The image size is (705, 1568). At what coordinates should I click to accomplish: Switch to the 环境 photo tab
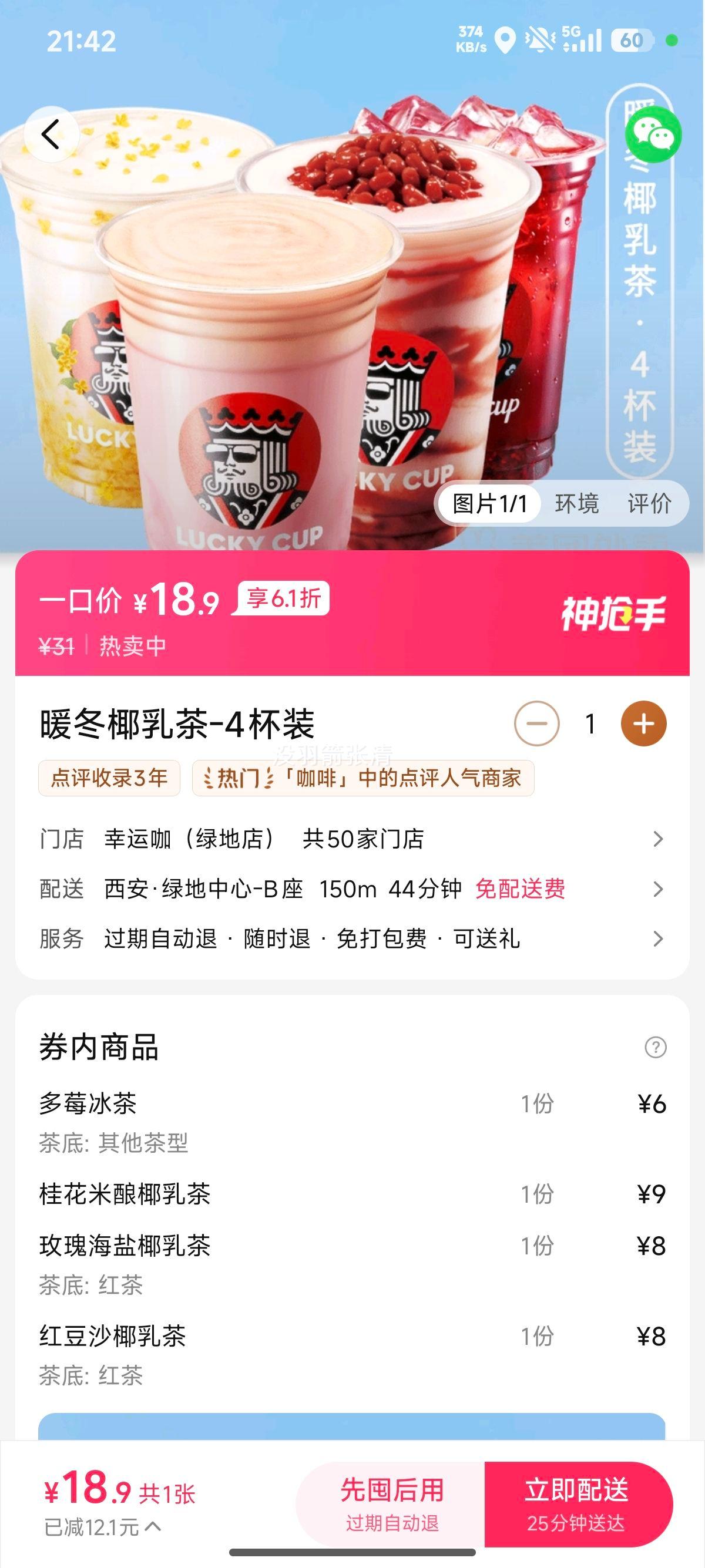[x=576, y=503]
